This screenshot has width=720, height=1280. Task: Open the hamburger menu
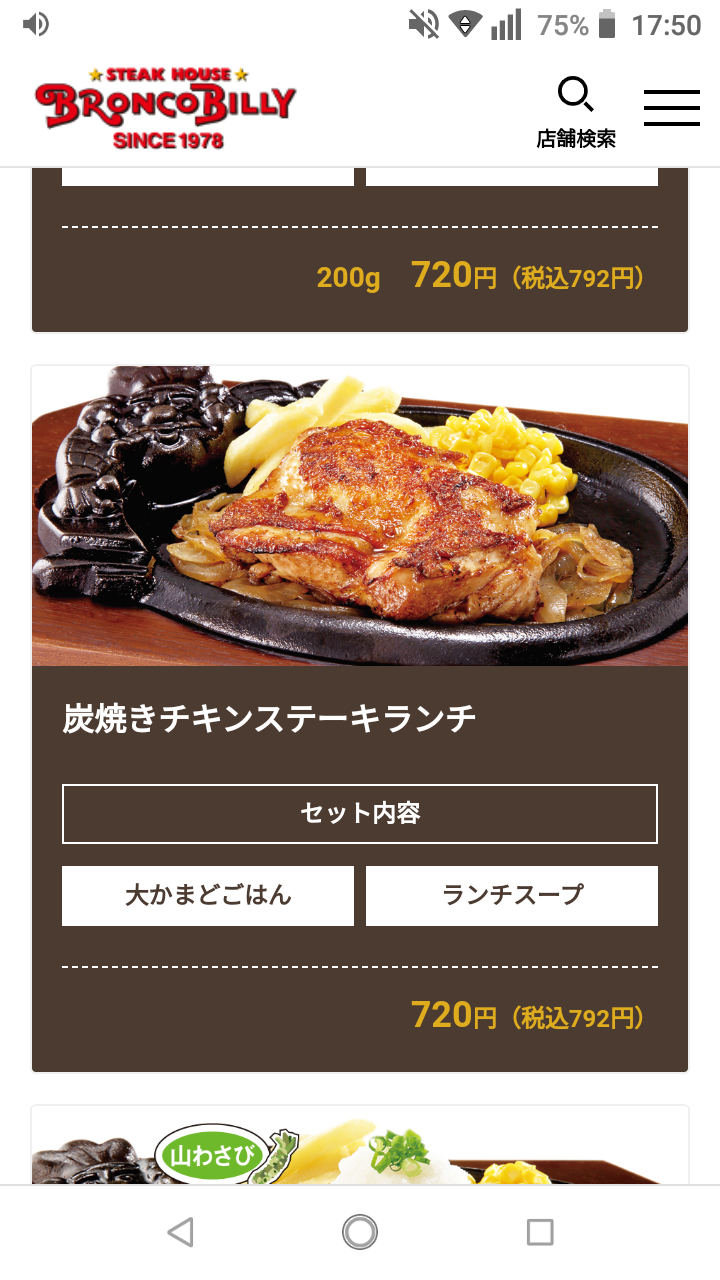pos(671,108)
